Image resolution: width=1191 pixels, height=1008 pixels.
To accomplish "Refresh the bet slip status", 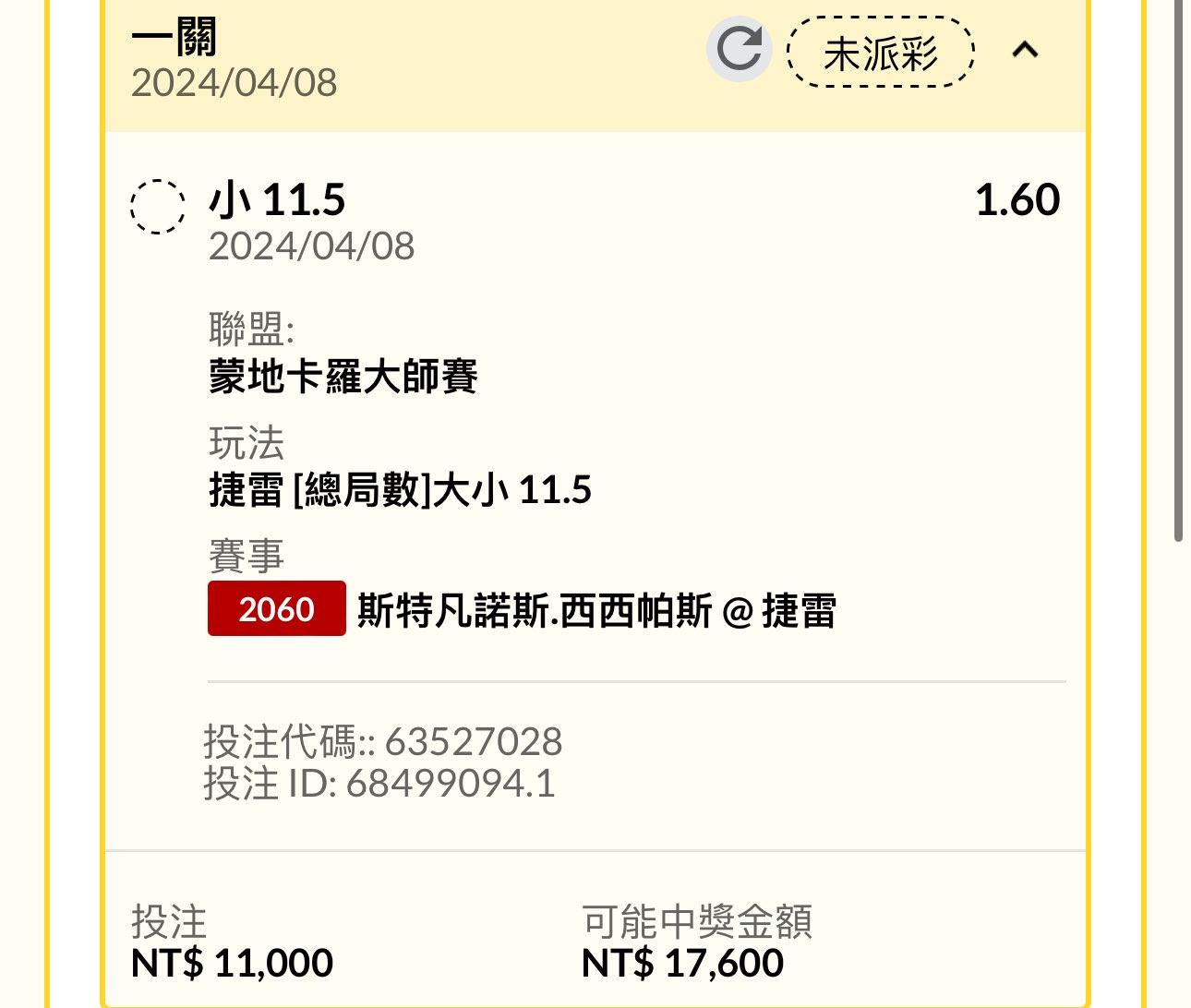I will [x=739, y=49].
